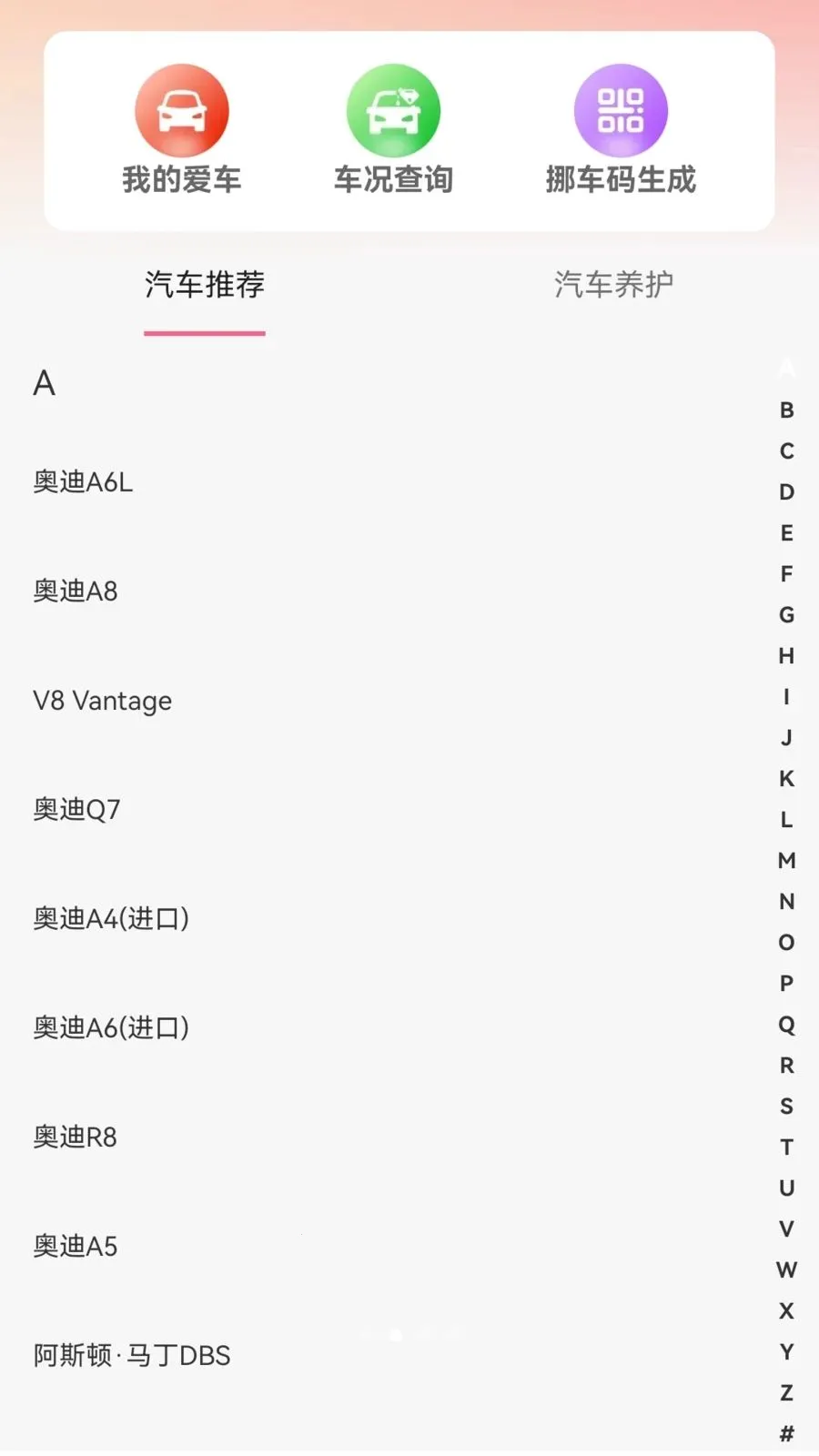Select 奥迪A5 from the list
819x1456 pixels.
pyautogui.click(x=73, y=1246)
